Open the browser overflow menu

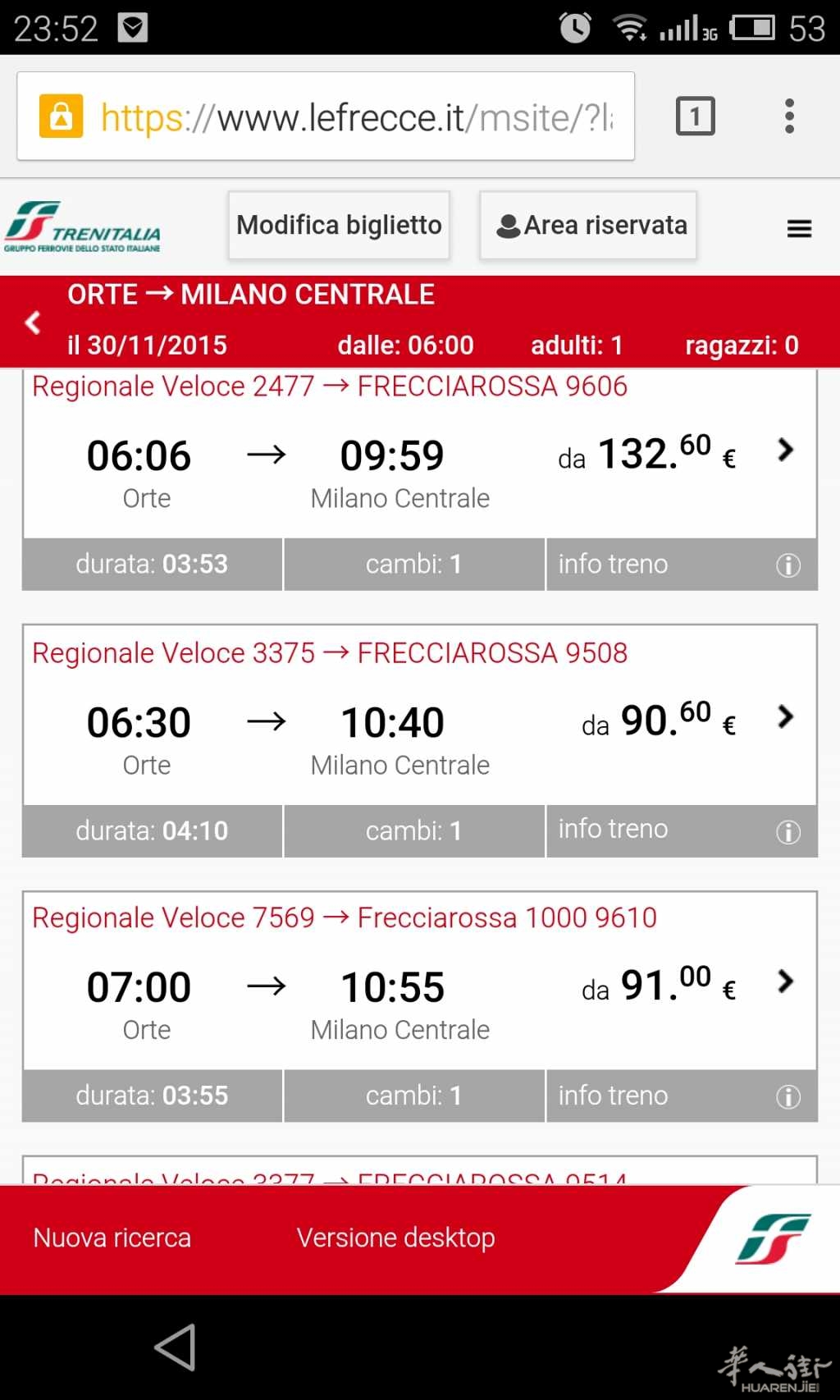pyautogui.click(x=789, y=116)
